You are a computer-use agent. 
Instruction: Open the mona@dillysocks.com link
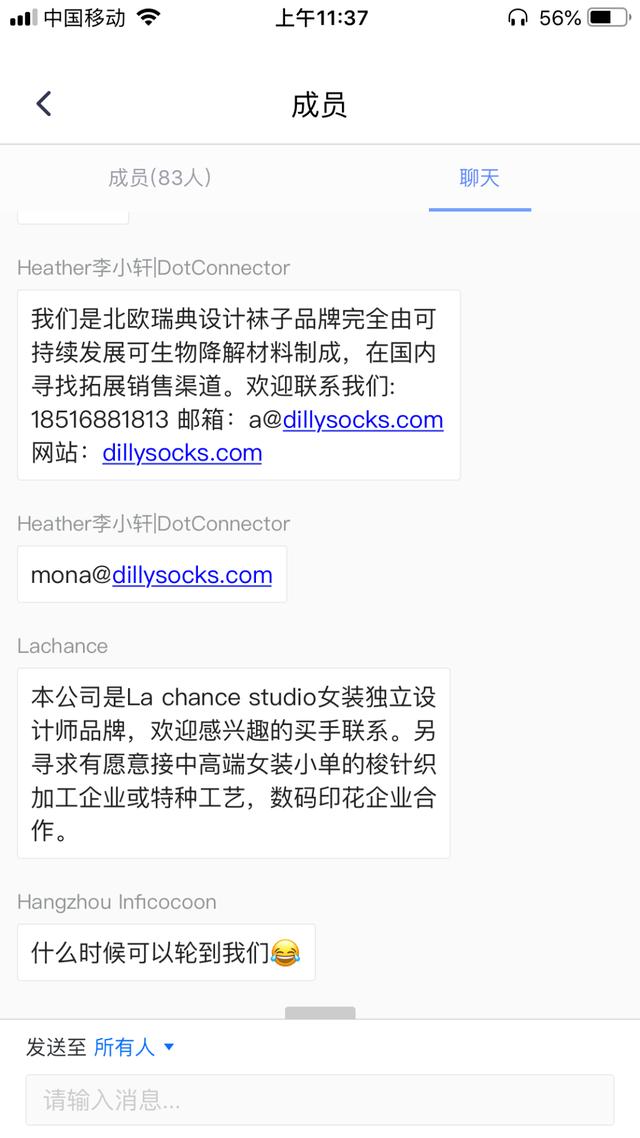[192, 575]
